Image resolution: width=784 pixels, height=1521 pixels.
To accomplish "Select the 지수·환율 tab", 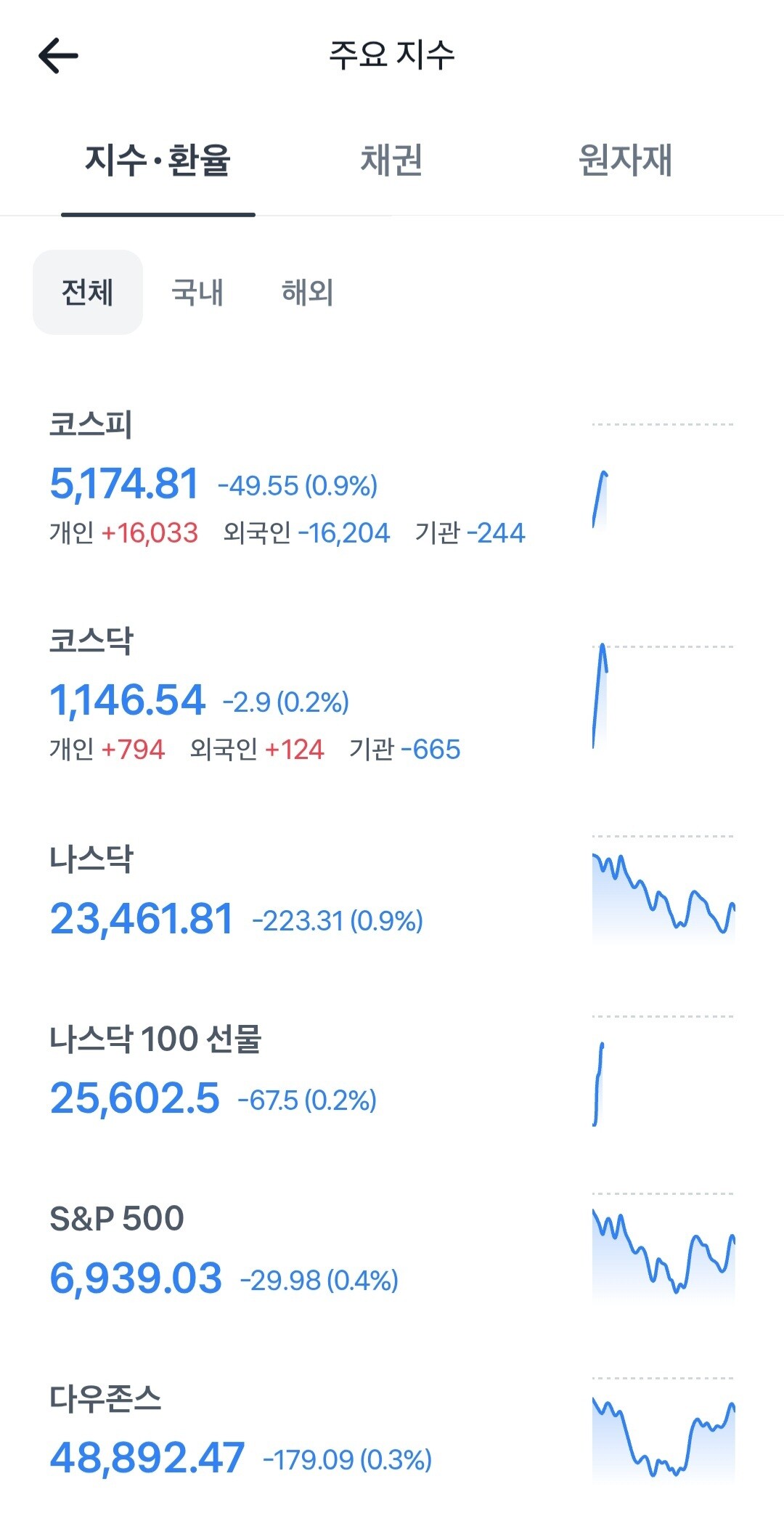I will pos(158,160).
